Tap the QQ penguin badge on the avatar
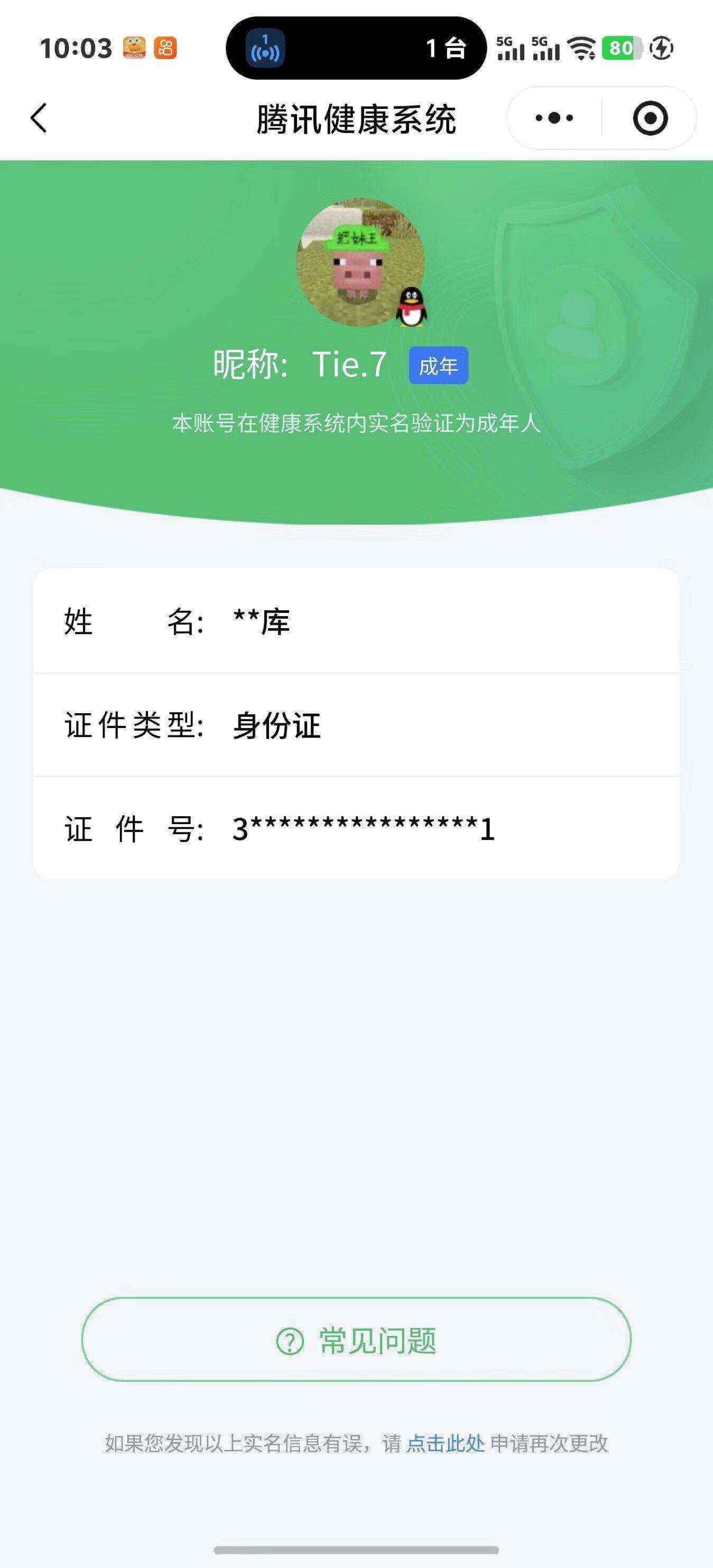 point(412,308)
